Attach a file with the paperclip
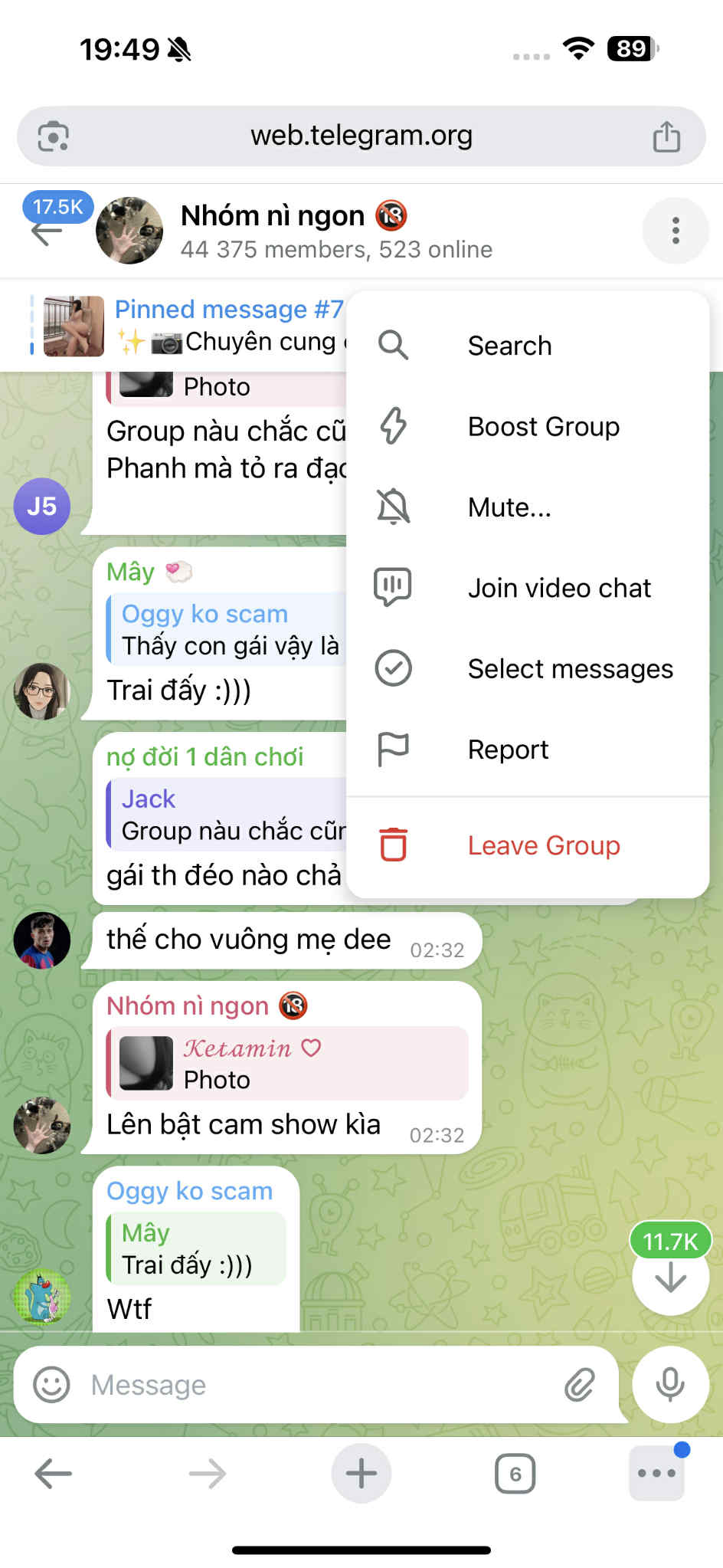Screen dimensions: 723x1568 click(x=580, y=1385)
